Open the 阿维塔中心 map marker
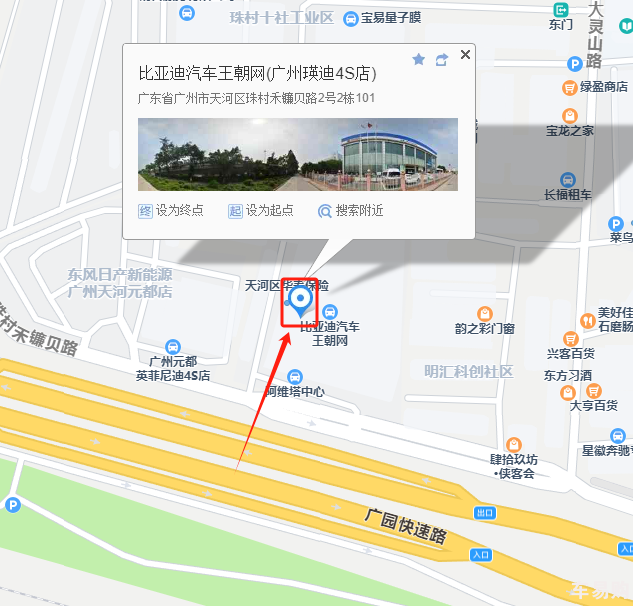The width and height of the screenshot is (633, 606). (294, 376)
